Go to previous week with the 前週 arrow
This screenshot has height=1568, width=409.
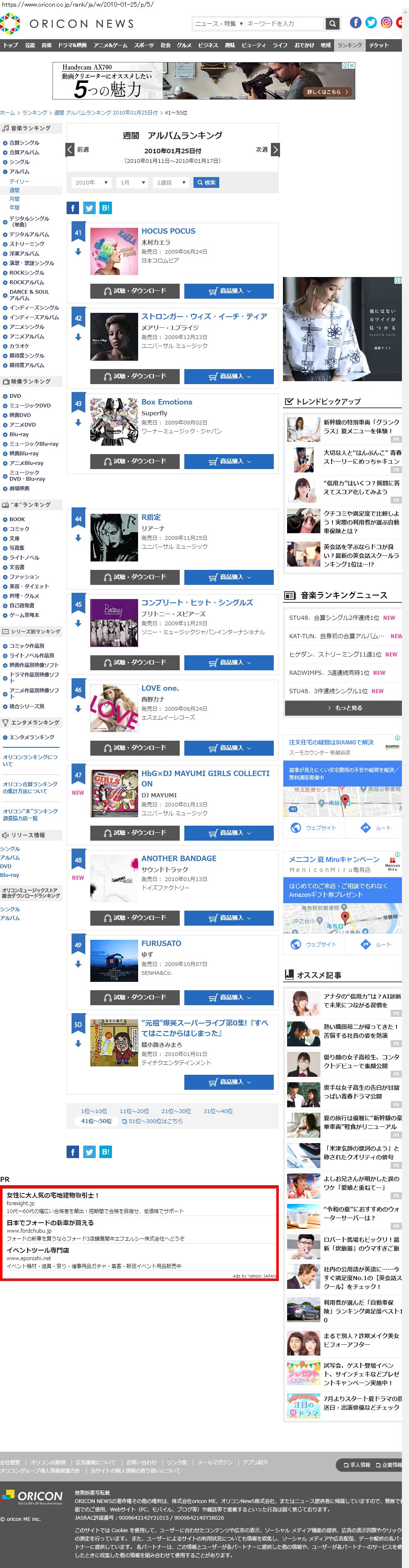[x=70, y=149]
